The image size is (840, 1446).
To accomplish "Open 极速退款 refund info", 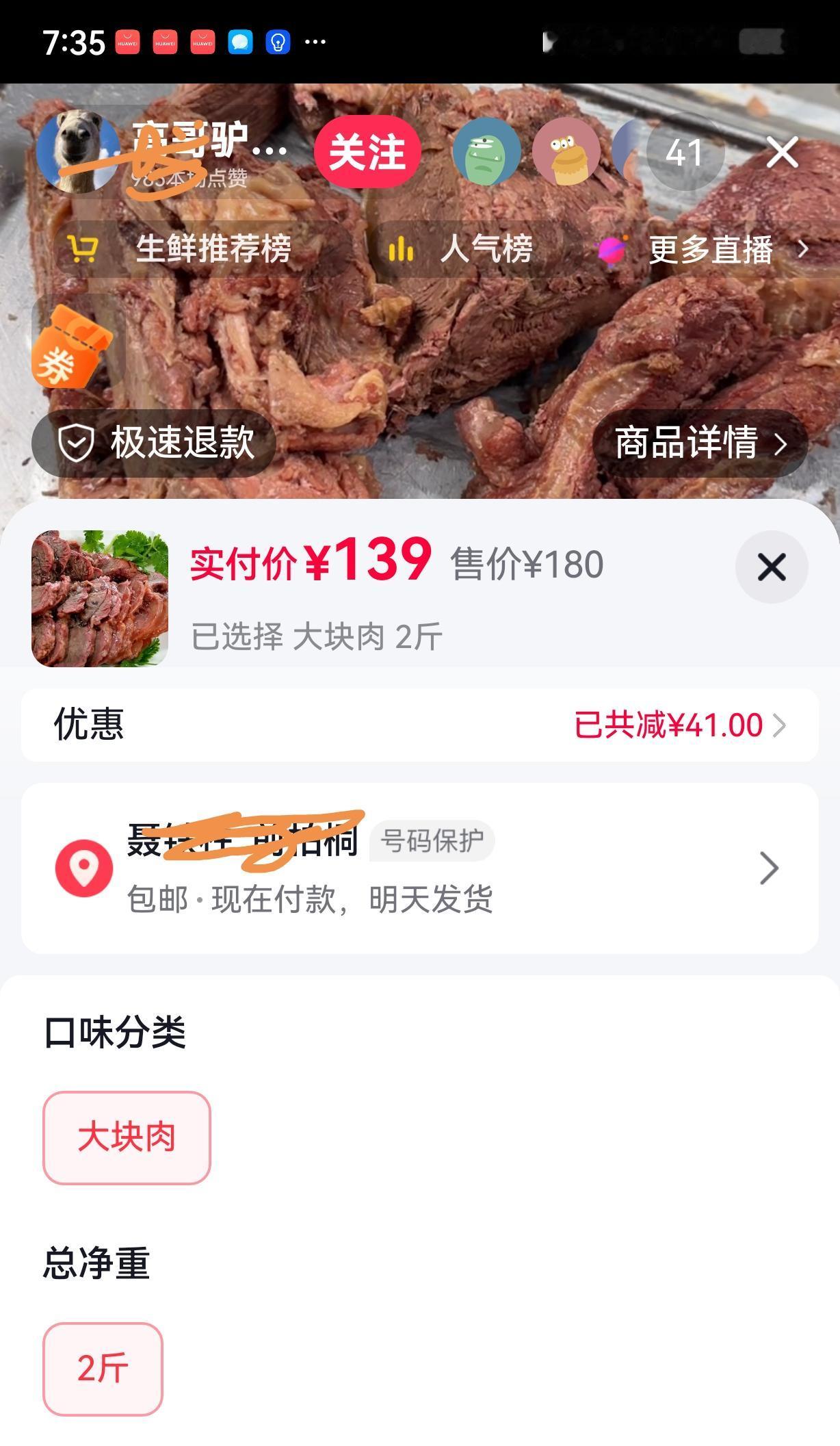I will 155,443.
